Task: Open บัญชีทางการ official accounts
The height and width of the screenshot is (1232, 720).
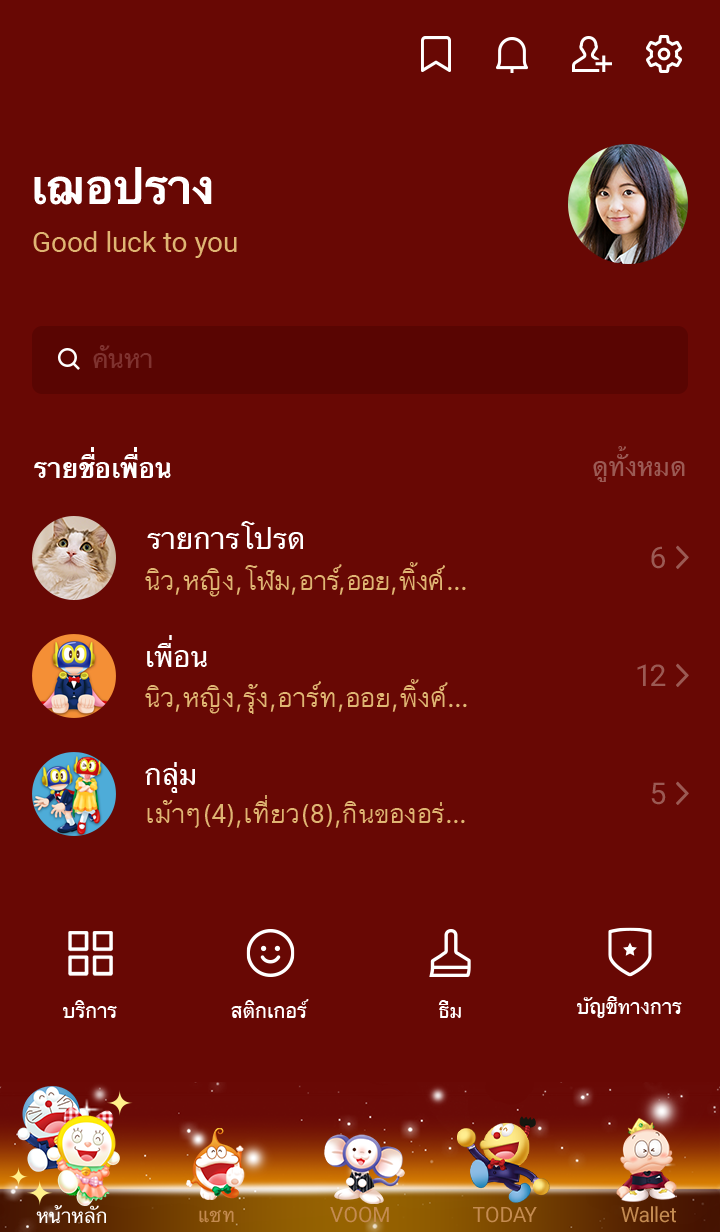Action: (x=630, y=972)
